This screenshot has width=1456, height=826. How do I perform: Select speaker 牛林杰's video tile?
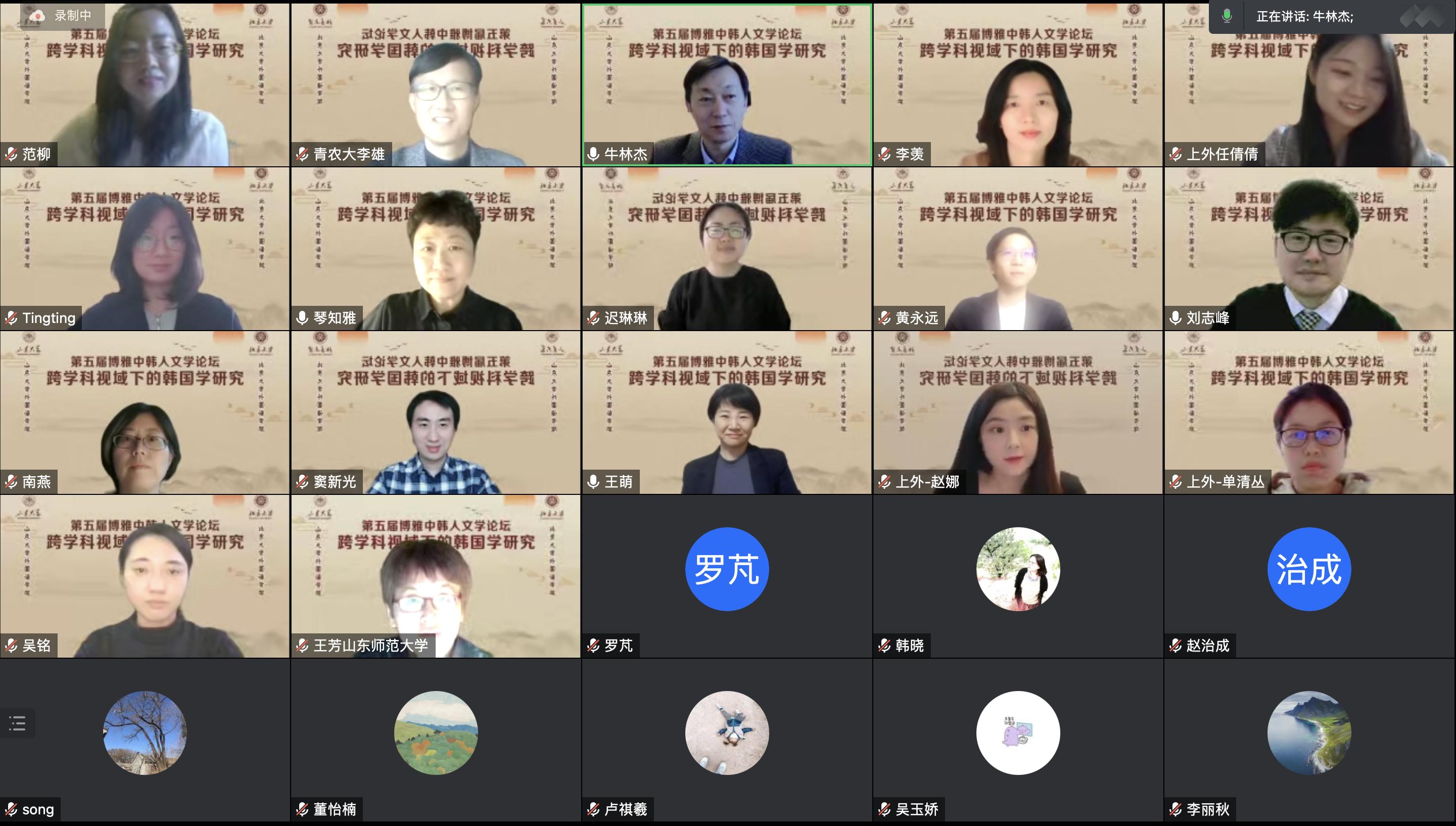pos(727,85)
